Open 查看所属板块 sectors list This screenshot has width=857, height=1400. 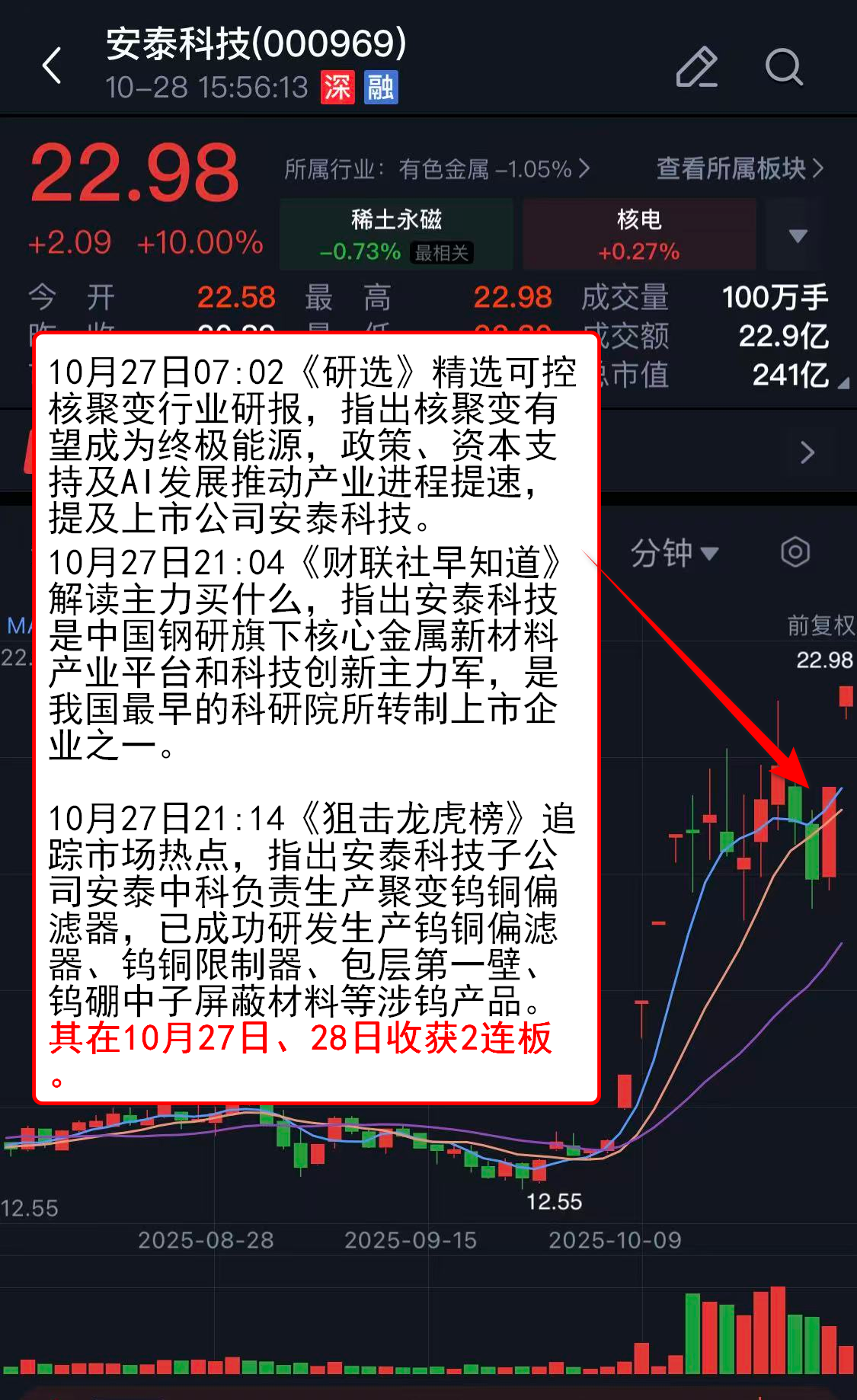click(739, 168)
